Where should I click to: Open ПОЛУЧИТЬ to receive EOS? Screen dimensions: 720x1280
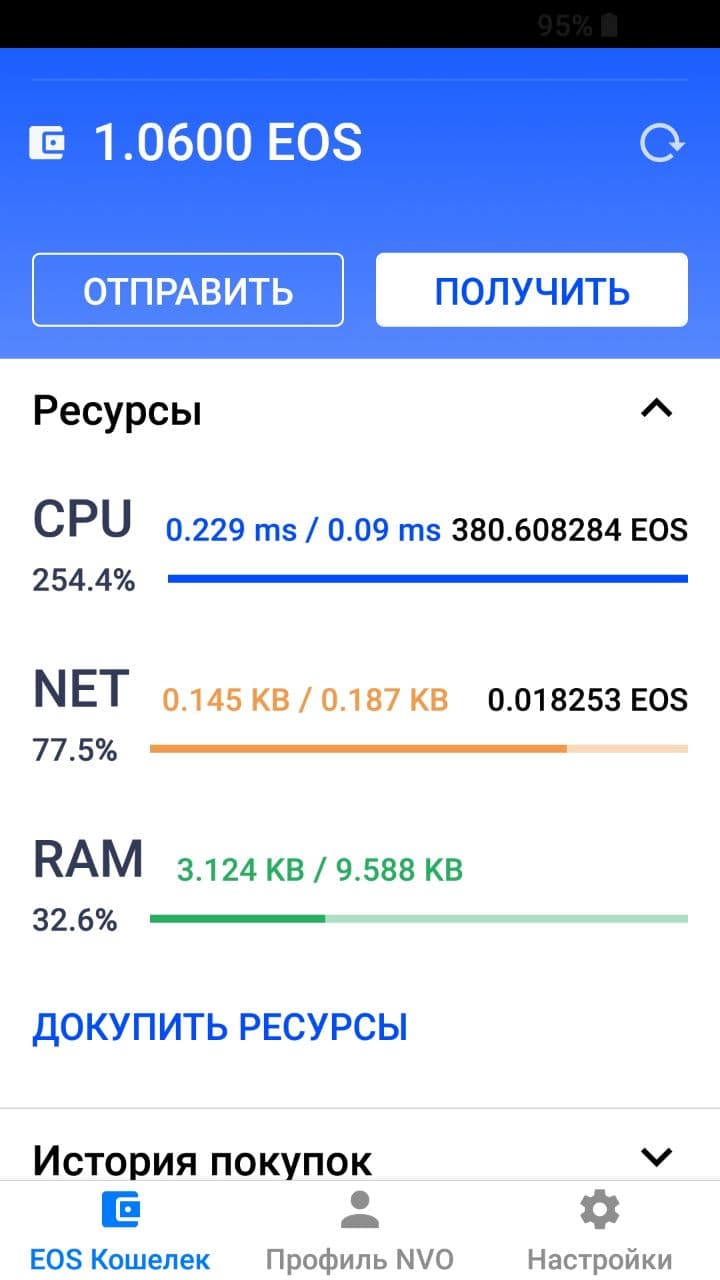pos(531,290)
